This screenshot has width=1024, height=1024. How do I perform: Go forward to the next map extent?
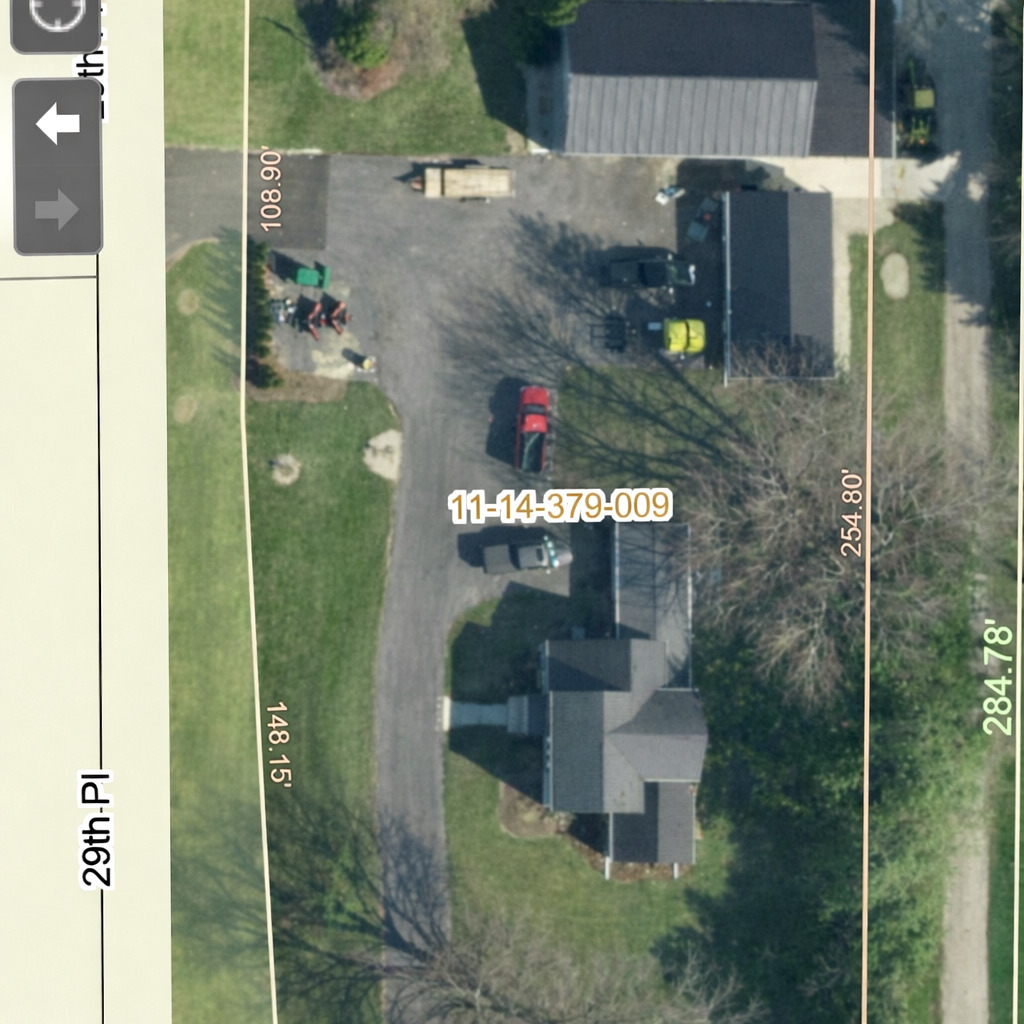[x=57, y=210]
